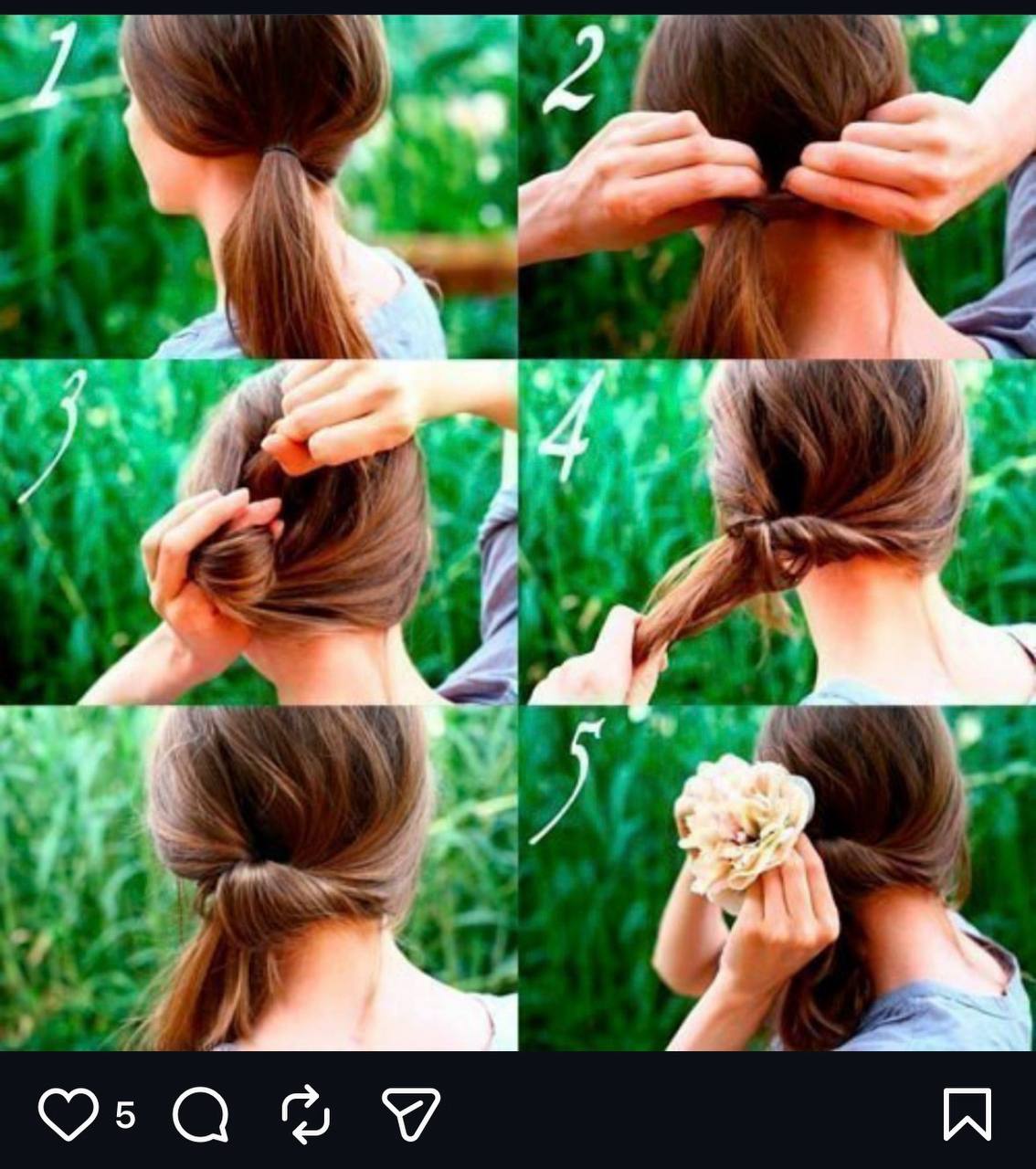Image resolution: width=1036 pixels, height=1169 pixels.
Task: Save this post with the bookmark icon
Action: [967, 1114]
